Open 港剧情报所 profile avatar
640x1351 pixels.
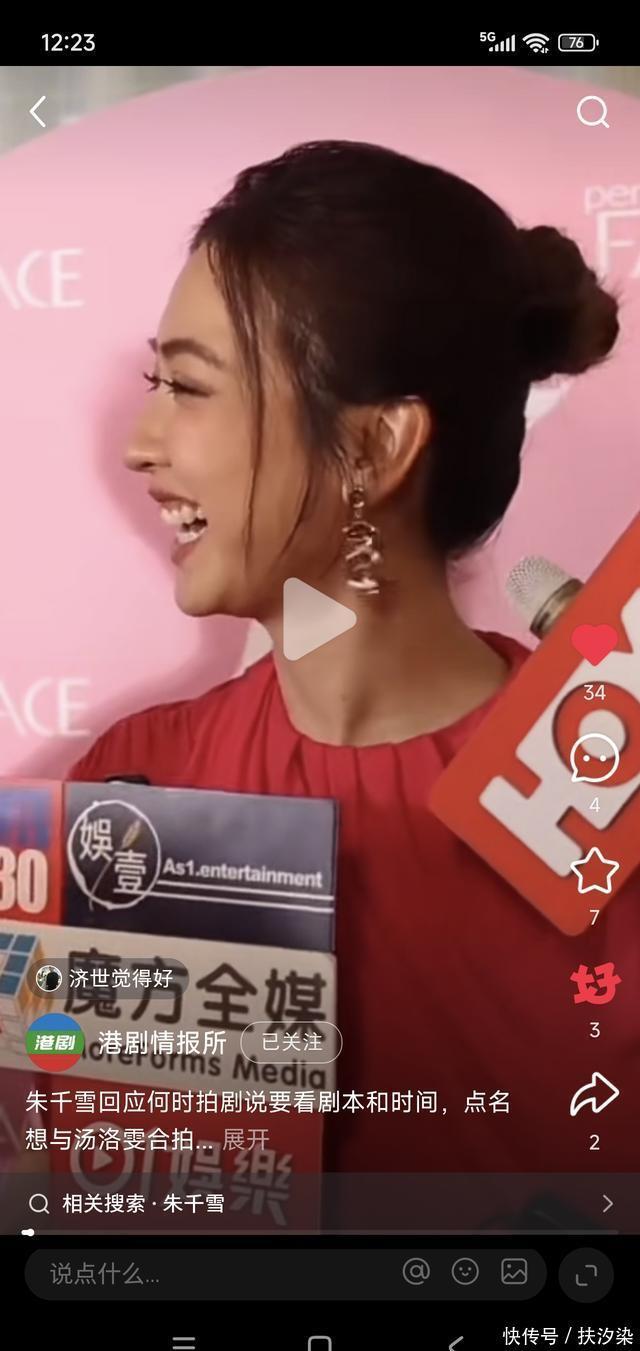pyautogui.click(x=55, y=1042)
